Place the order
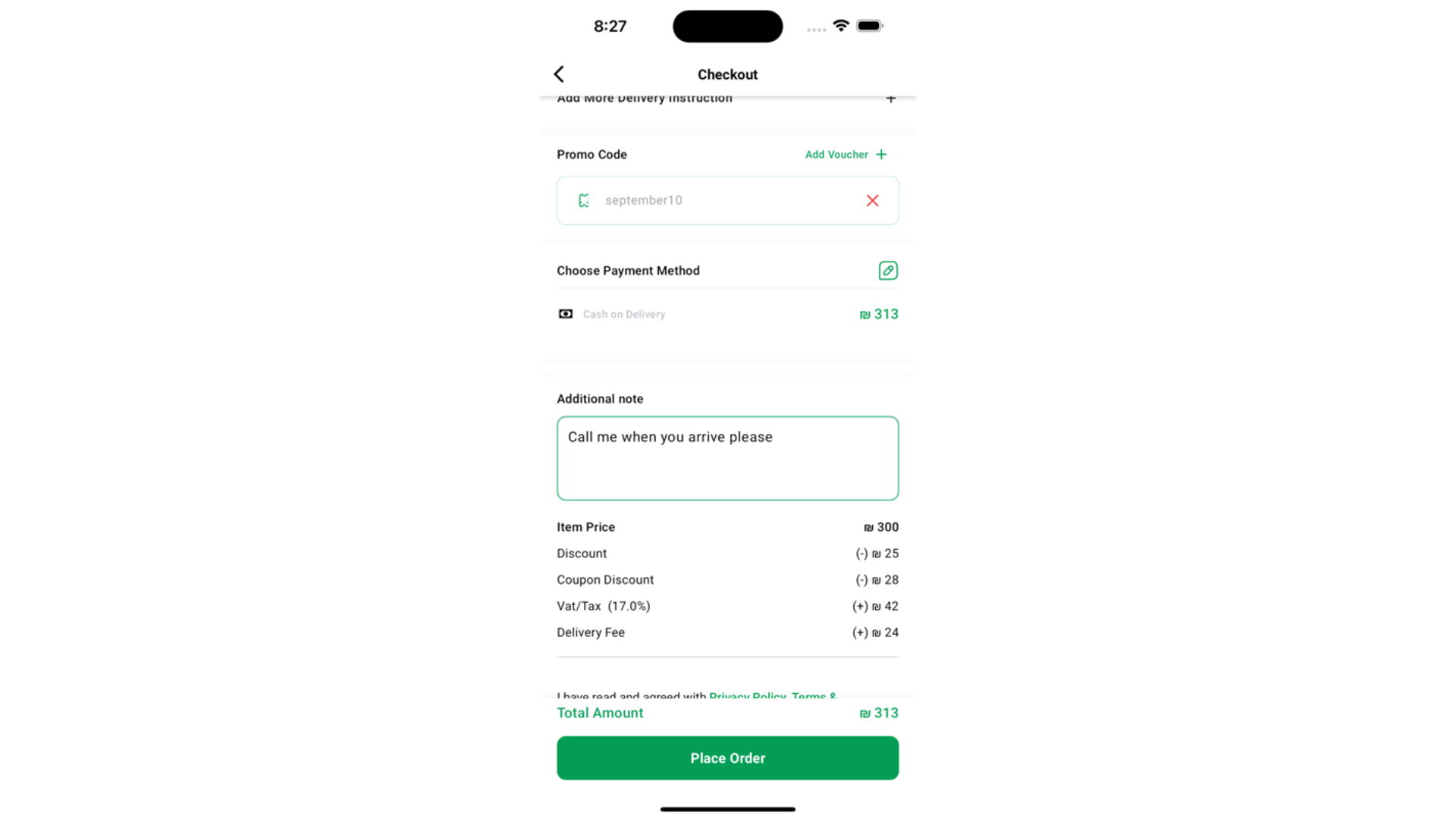Image resolution: width=1456 pixels, height=819 pixels. click(x=727, y=758)
